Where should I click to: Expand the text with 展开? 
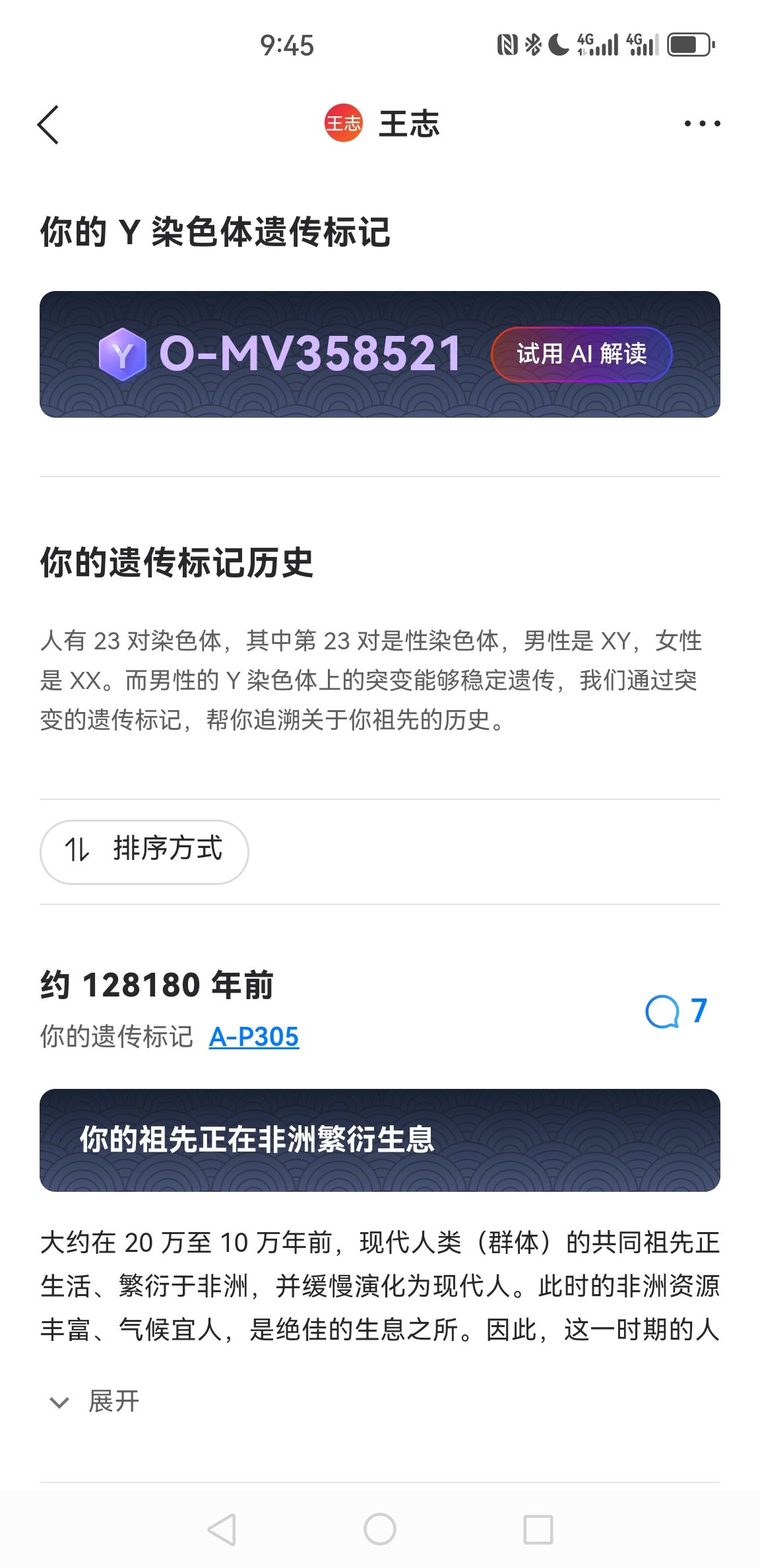pyautogui.click(x=95, y=1401)
